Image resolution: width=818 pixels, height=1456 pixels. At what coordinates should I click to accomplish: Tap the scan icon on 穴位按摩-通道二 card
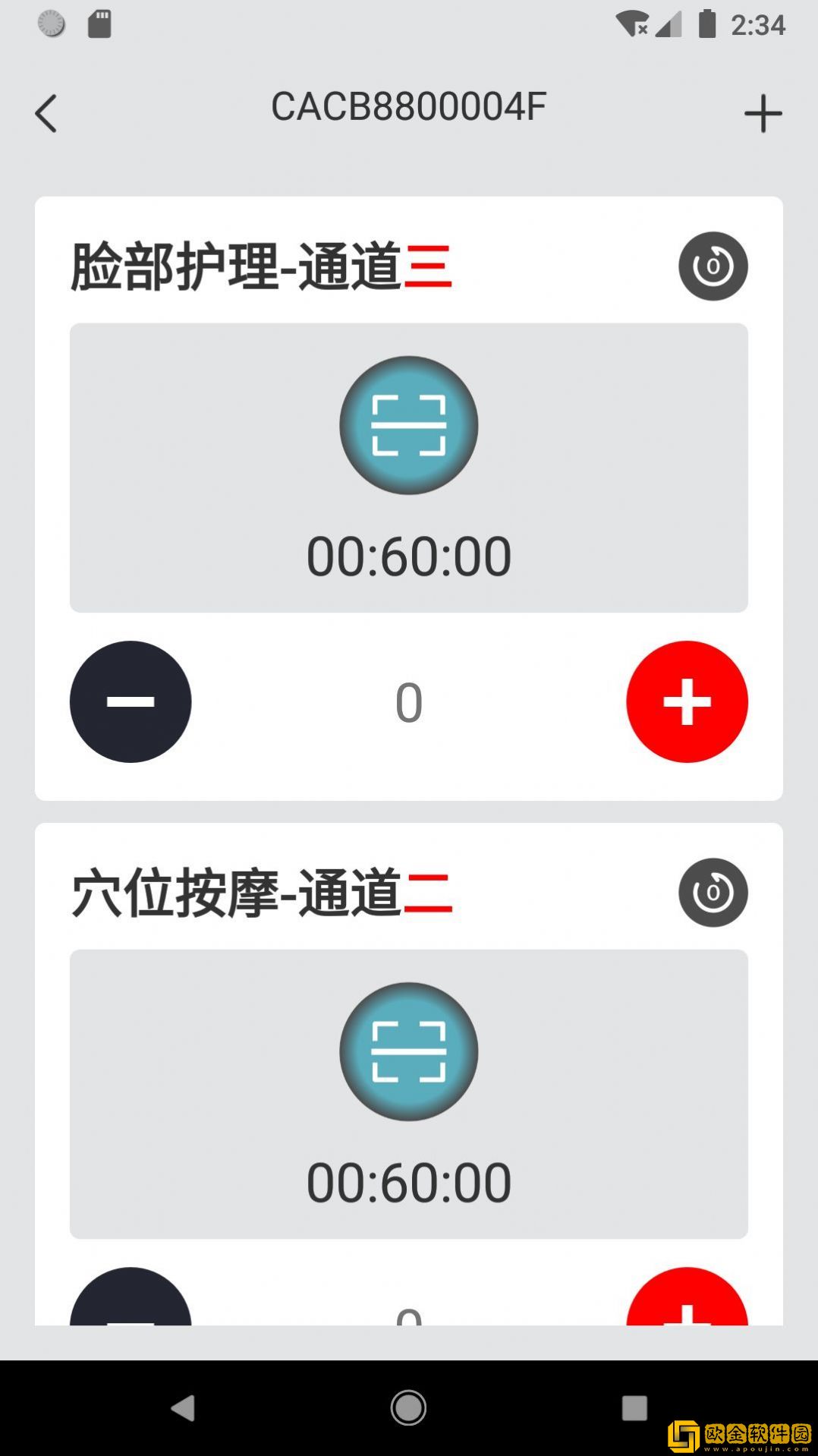coord(408,1051)
